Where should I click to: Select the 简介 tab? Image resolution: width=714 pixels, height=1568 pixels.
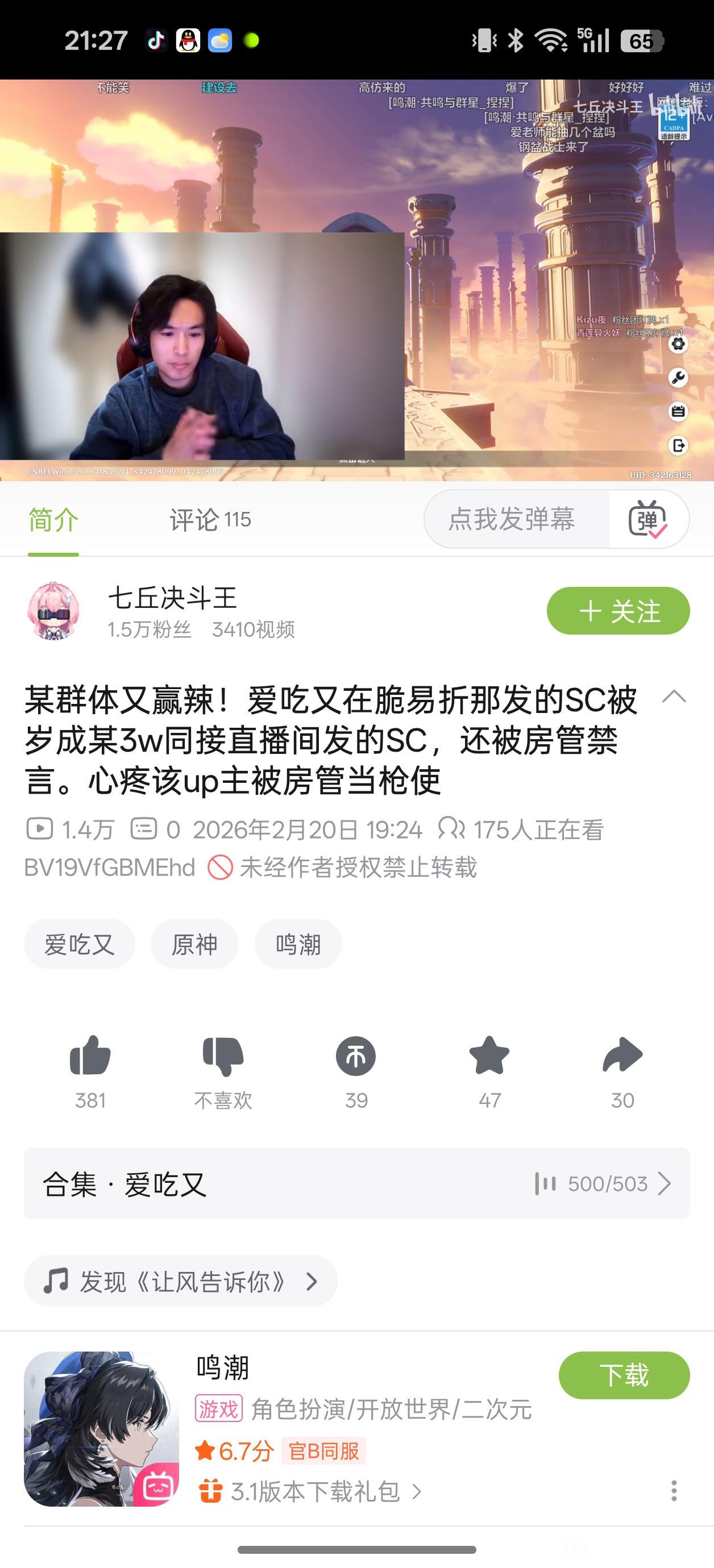coord(53,520)
